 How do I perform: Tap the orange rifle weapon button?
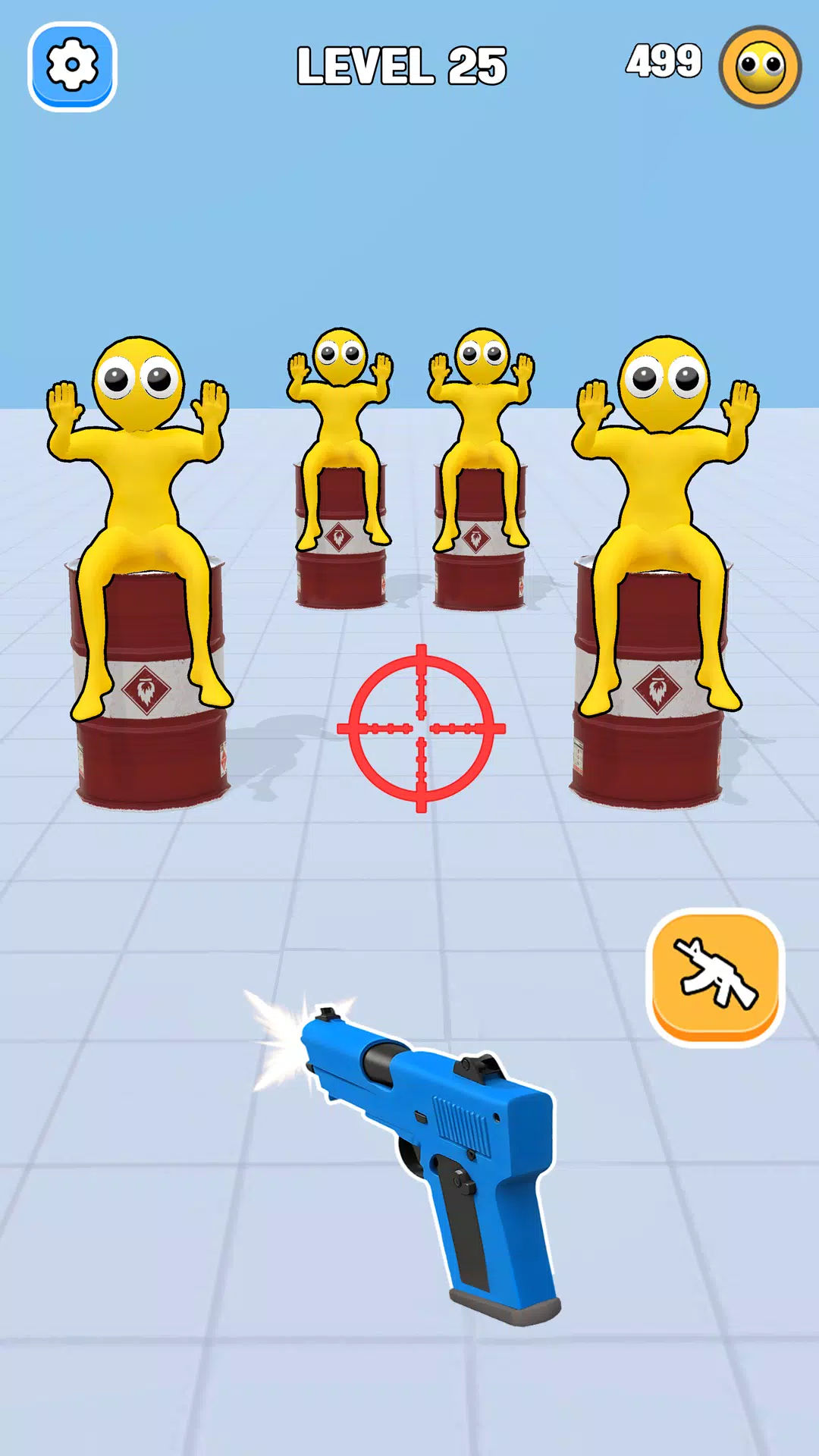point(715,977)
